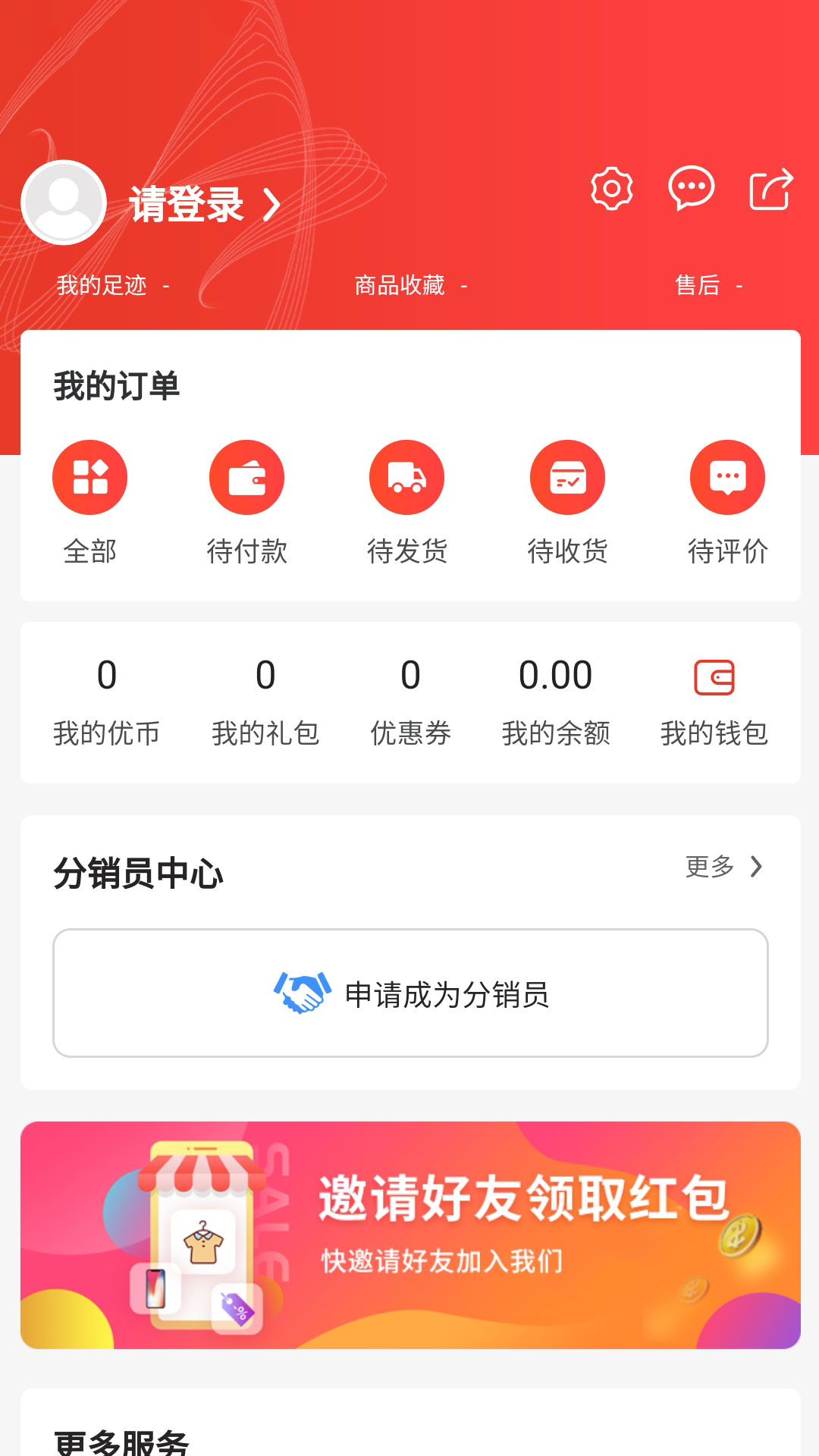Open the messages chat bubble icon
819x1456 pixels.
click(x=691, y=188)
